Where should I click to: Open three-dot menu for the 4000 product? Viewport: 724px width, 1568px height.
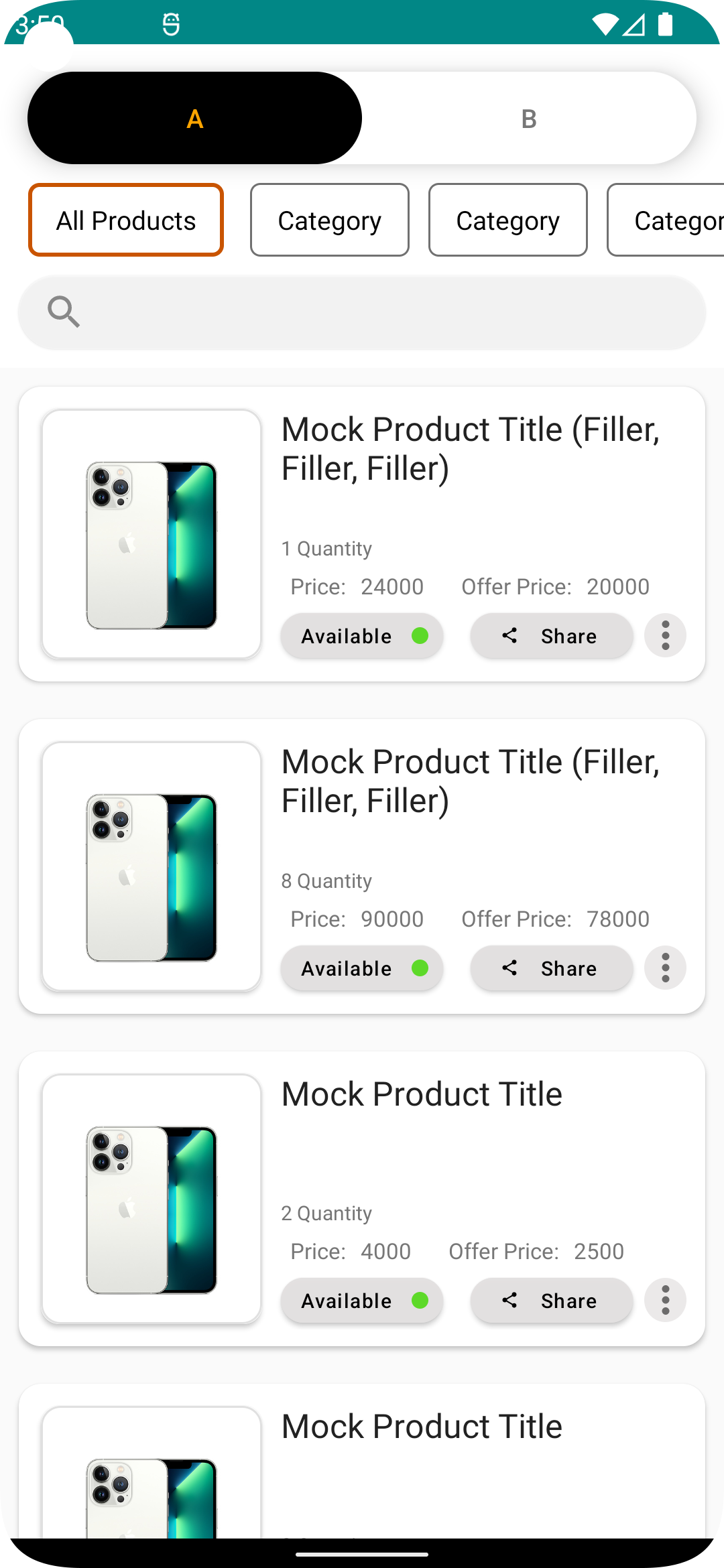pyautogui.click(x=665, y=1300)
